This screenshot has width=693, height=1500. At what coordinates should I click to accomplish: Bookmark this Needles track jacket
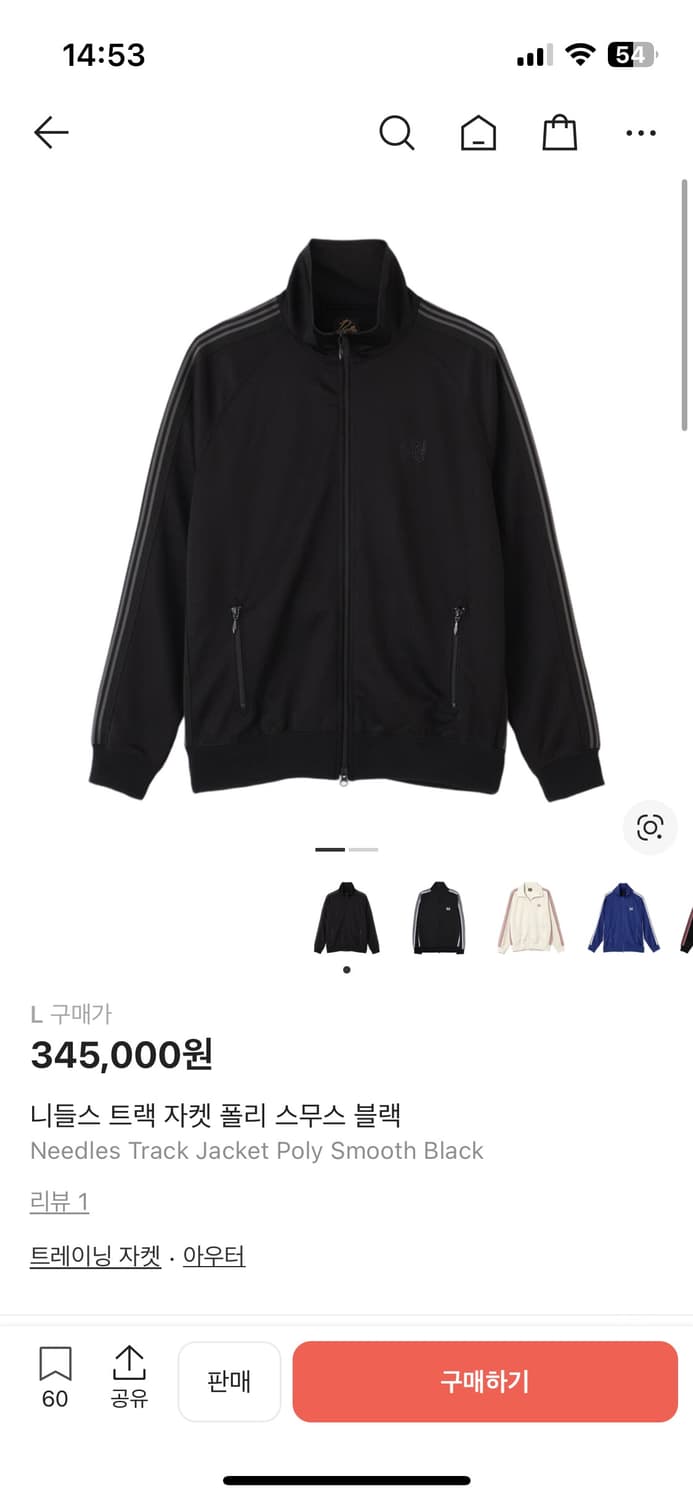(x=55, y=1376)
